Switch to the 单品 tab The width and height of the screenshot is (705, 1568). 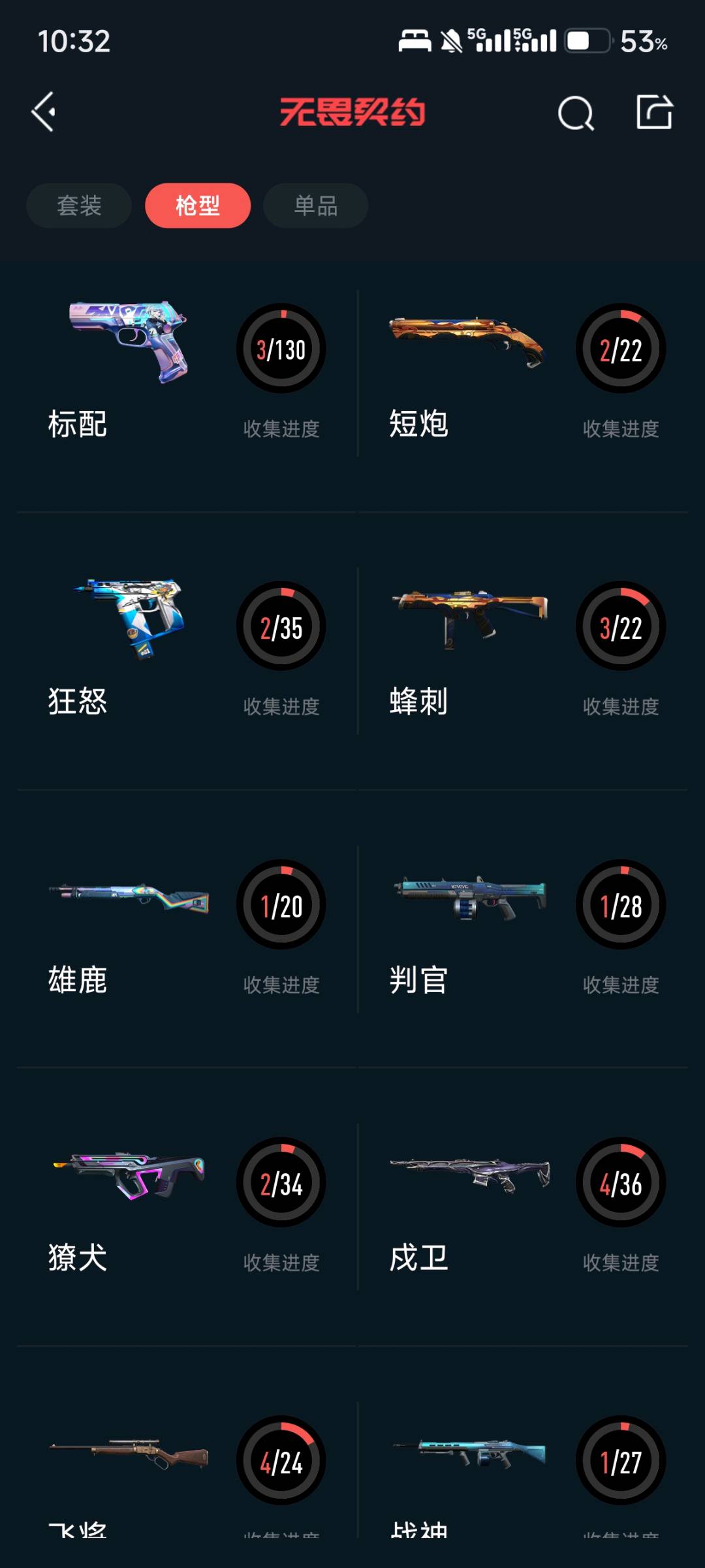pos(316,206)
